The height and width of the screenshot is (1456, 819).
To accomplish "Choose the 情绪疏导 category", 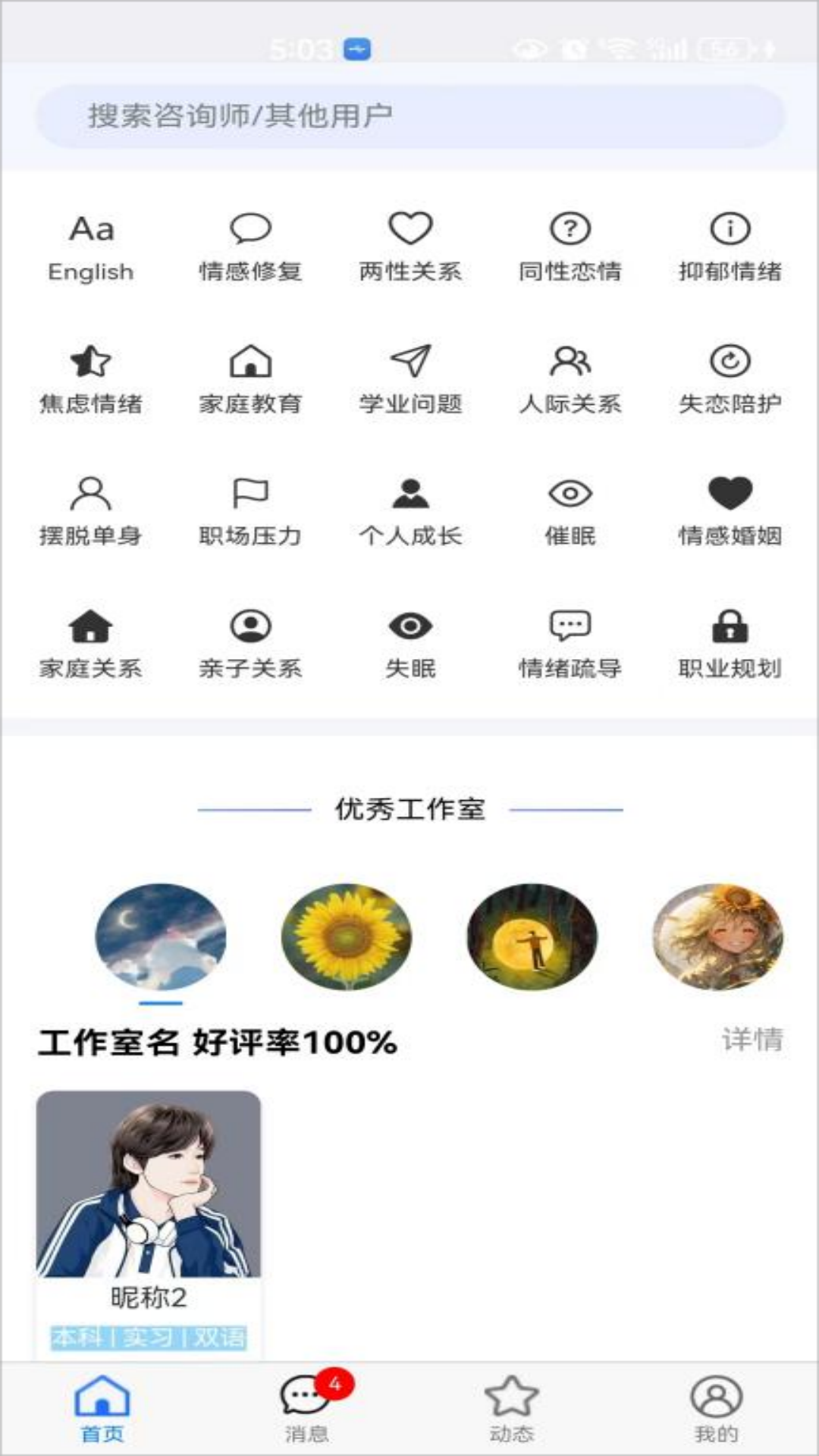I will coord(570,645).
